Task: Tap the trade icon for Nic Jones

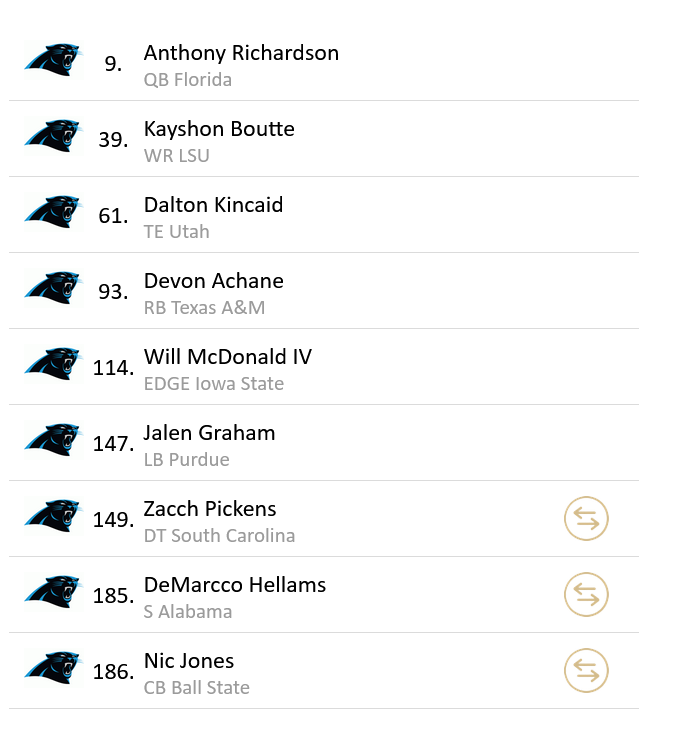Action: pos(586,671)
